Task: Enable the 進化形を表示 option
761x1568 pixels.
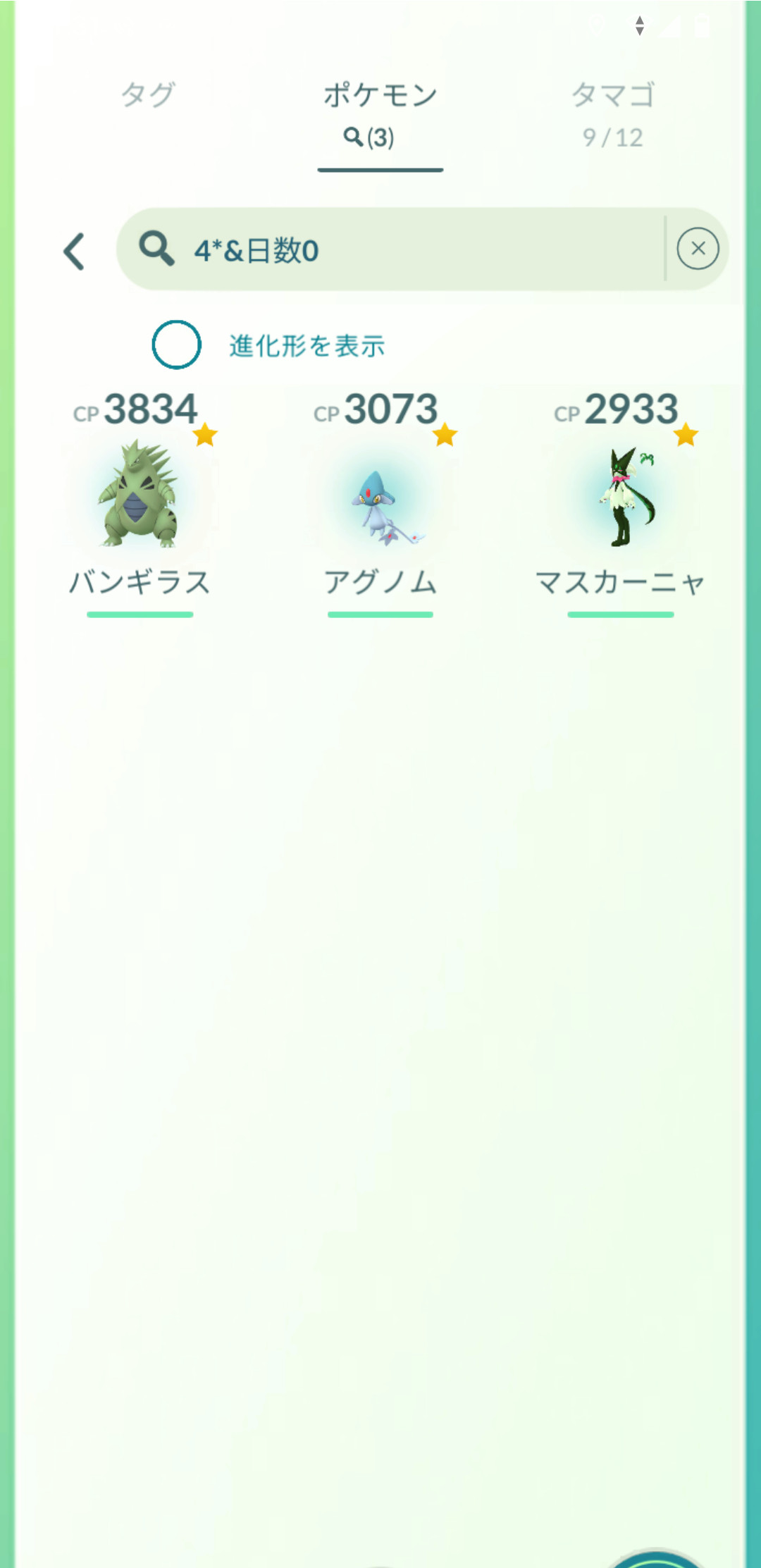Action: [177, 345]
